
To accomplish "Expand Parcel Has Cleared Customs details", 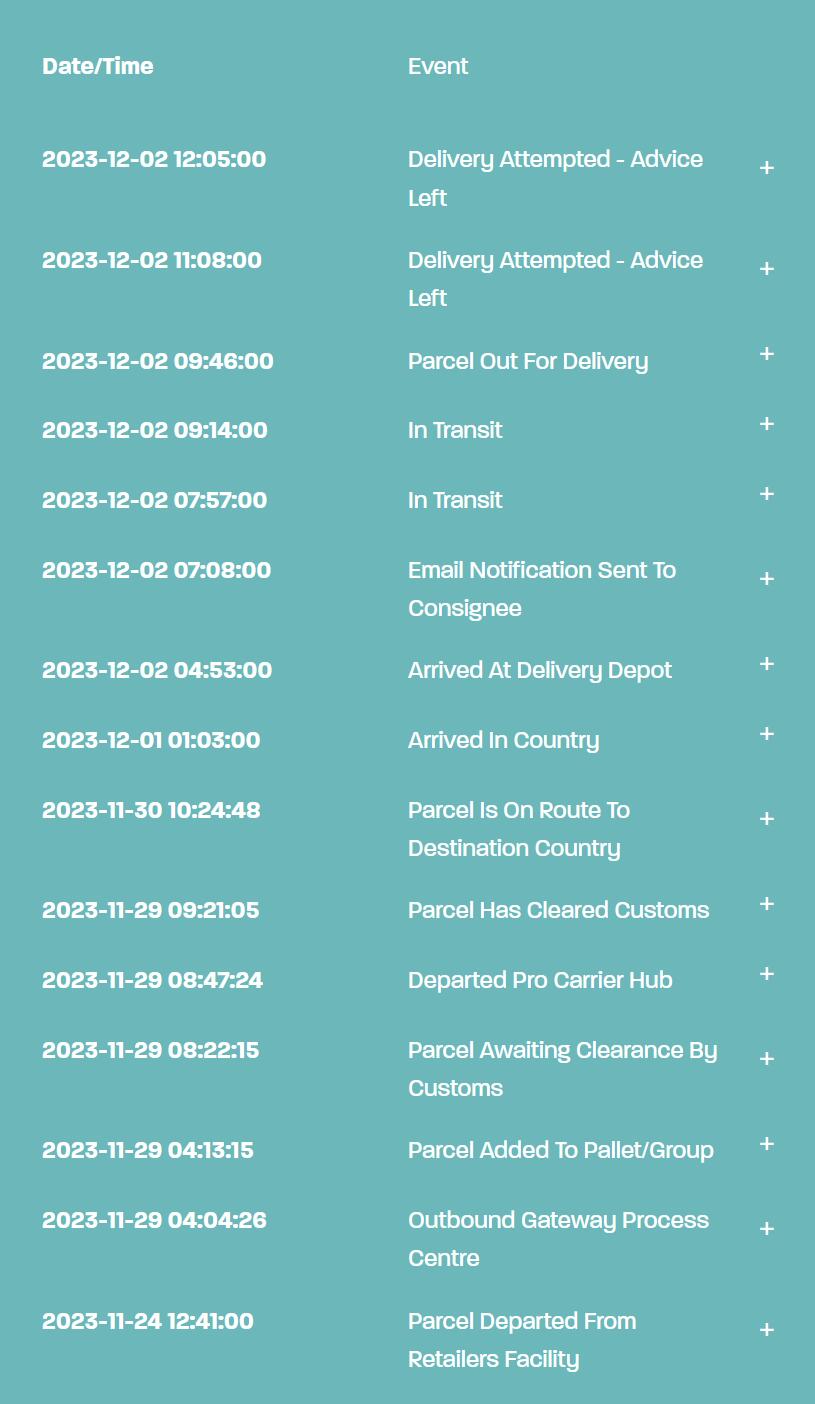I will 767,904.
